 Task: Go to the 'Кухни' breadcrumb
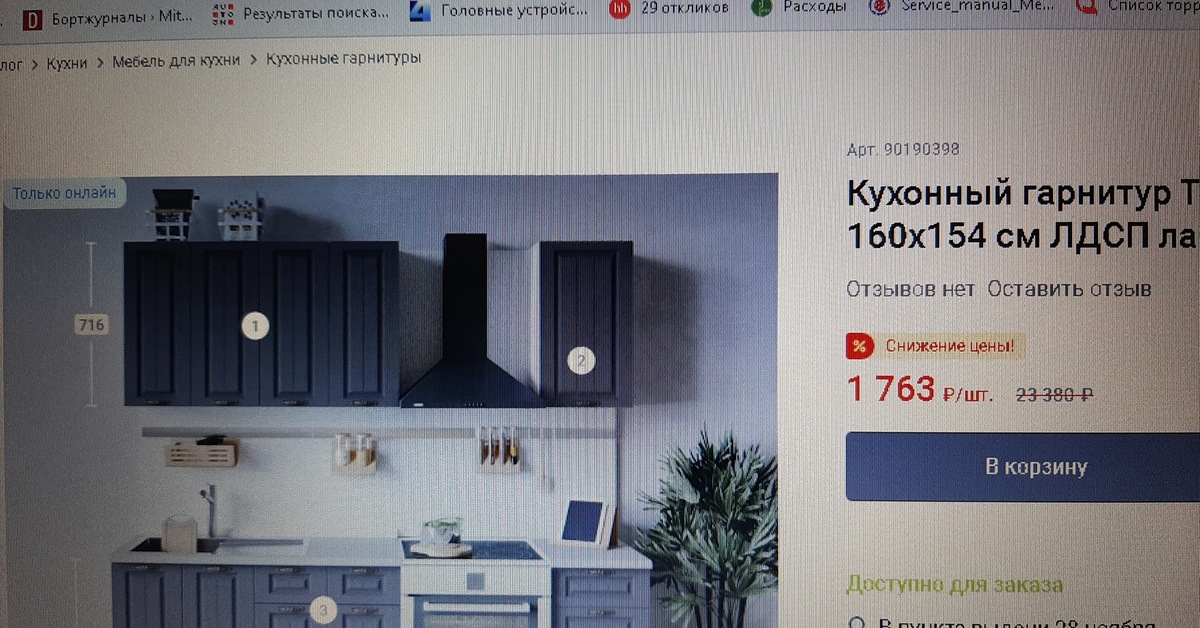click(x=67, y=62)
